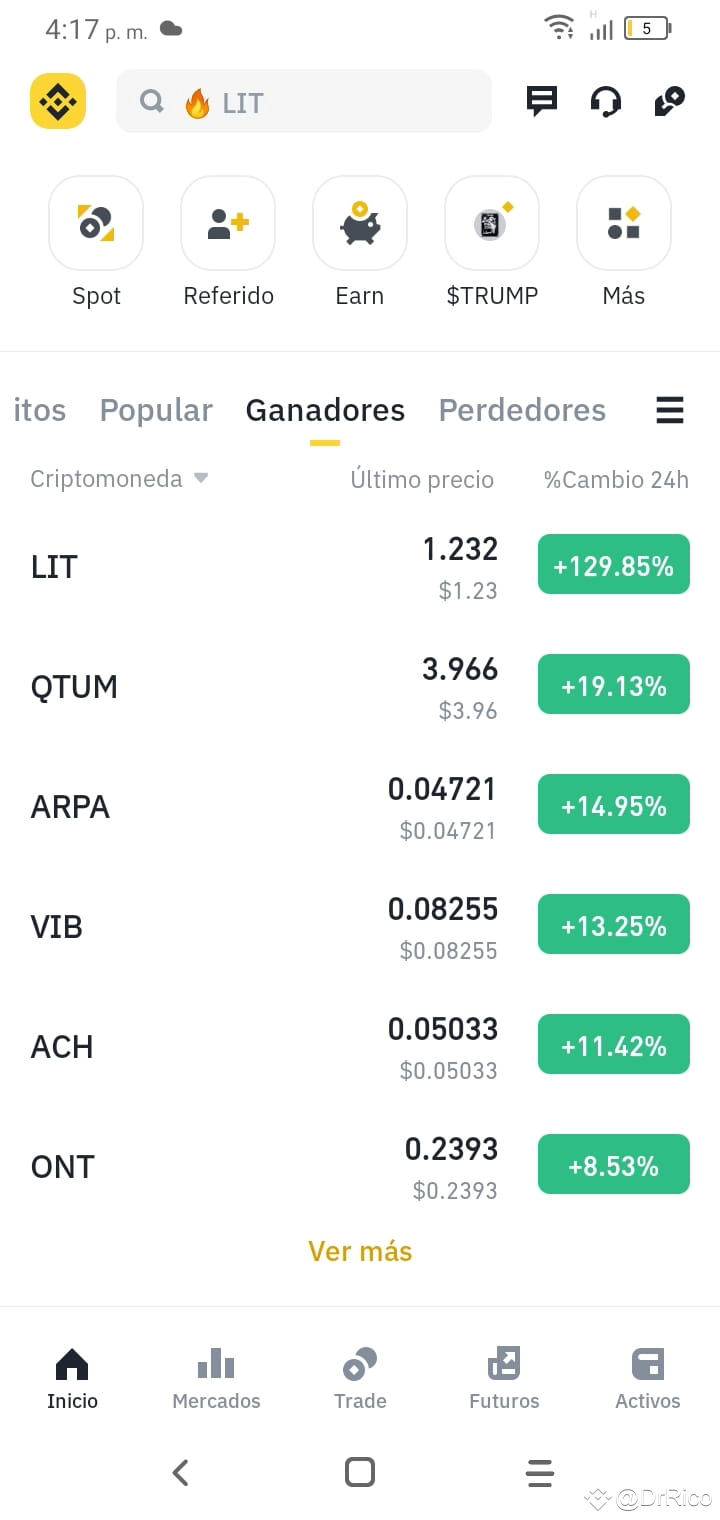Image resolution: width=720 pixels, height=1520 pixels.
Task: Open the Binance logo menu
Action: pos(57,100)
